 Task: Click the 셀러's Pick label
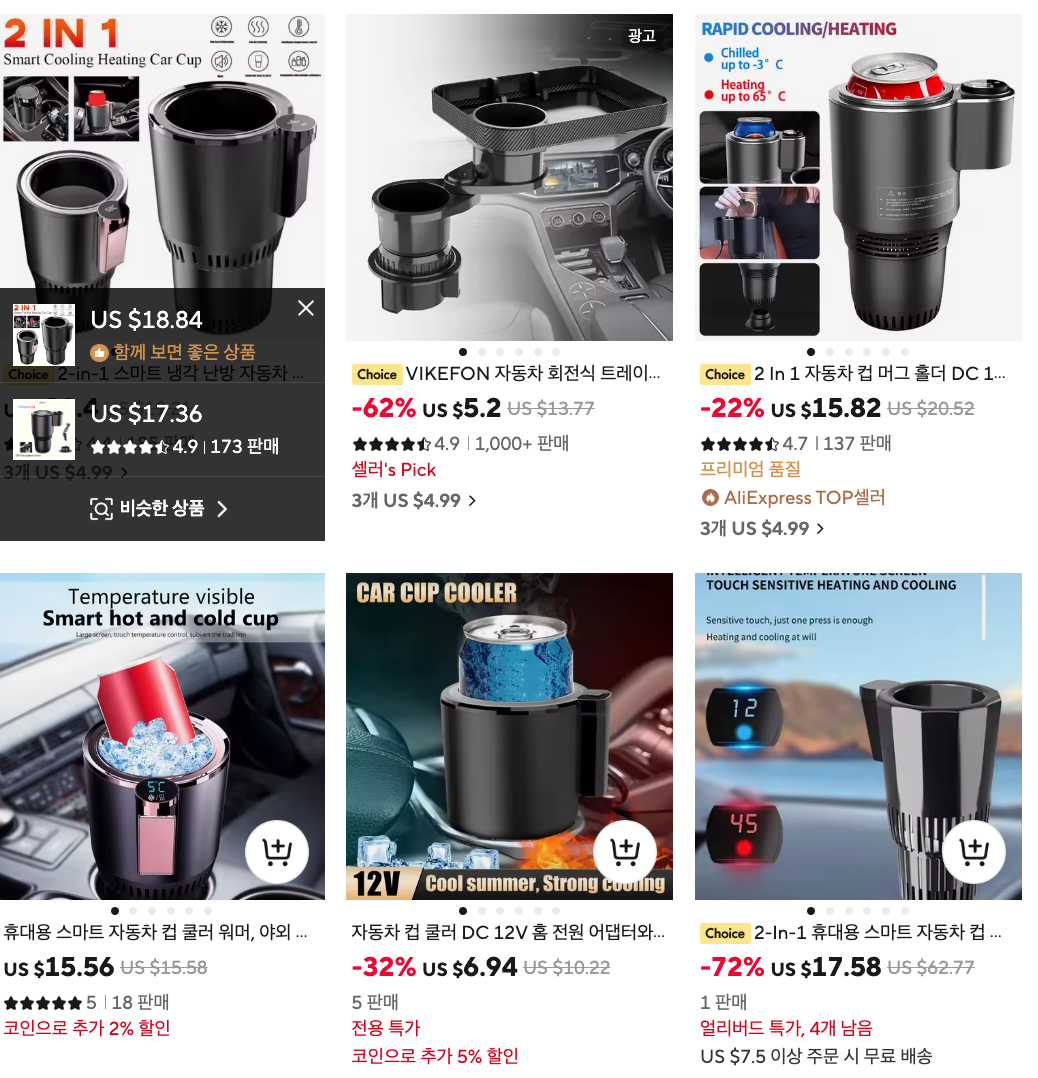(x=395, y=469)
